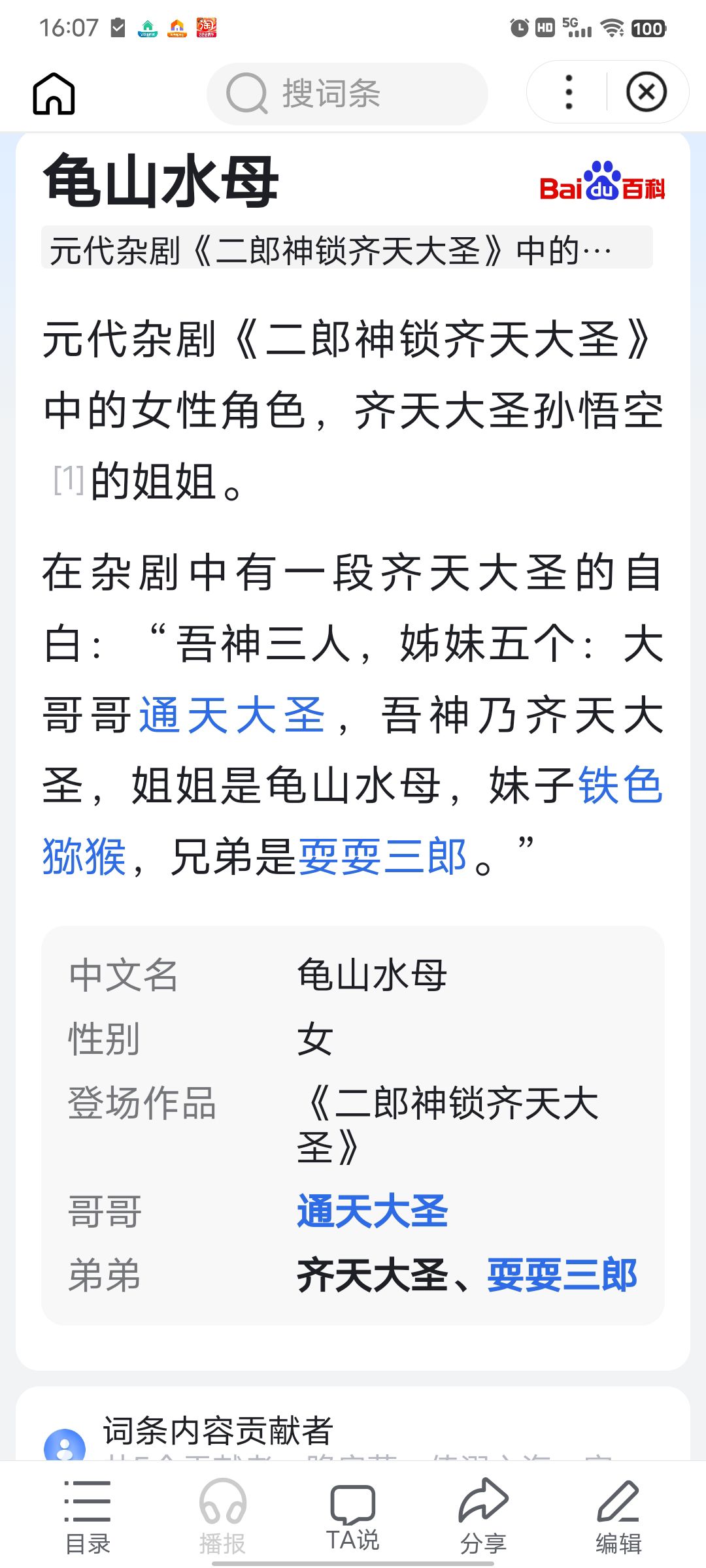Expand the truncated summary under the title
The width and height of the screenshot is (706, 1568).
347,249
